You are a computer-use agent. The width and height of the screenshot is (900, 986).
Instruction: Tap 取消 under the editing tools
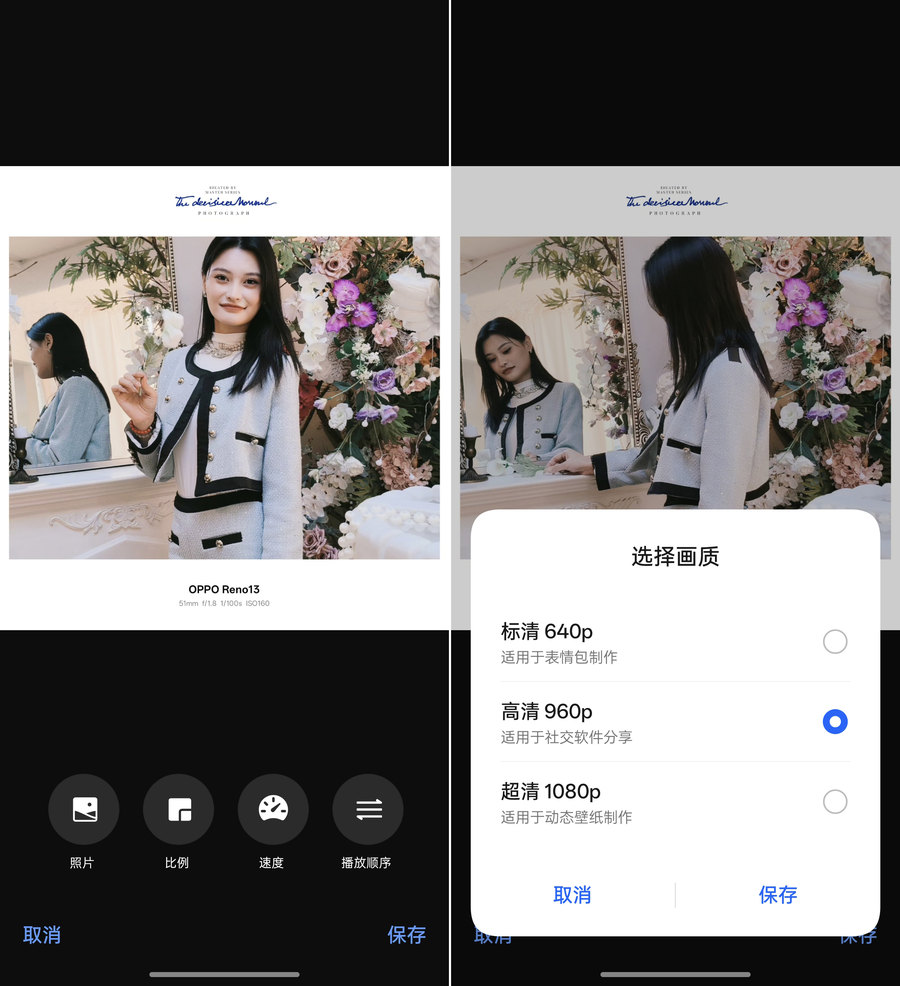pyautogui.click(x=42, y=935)
